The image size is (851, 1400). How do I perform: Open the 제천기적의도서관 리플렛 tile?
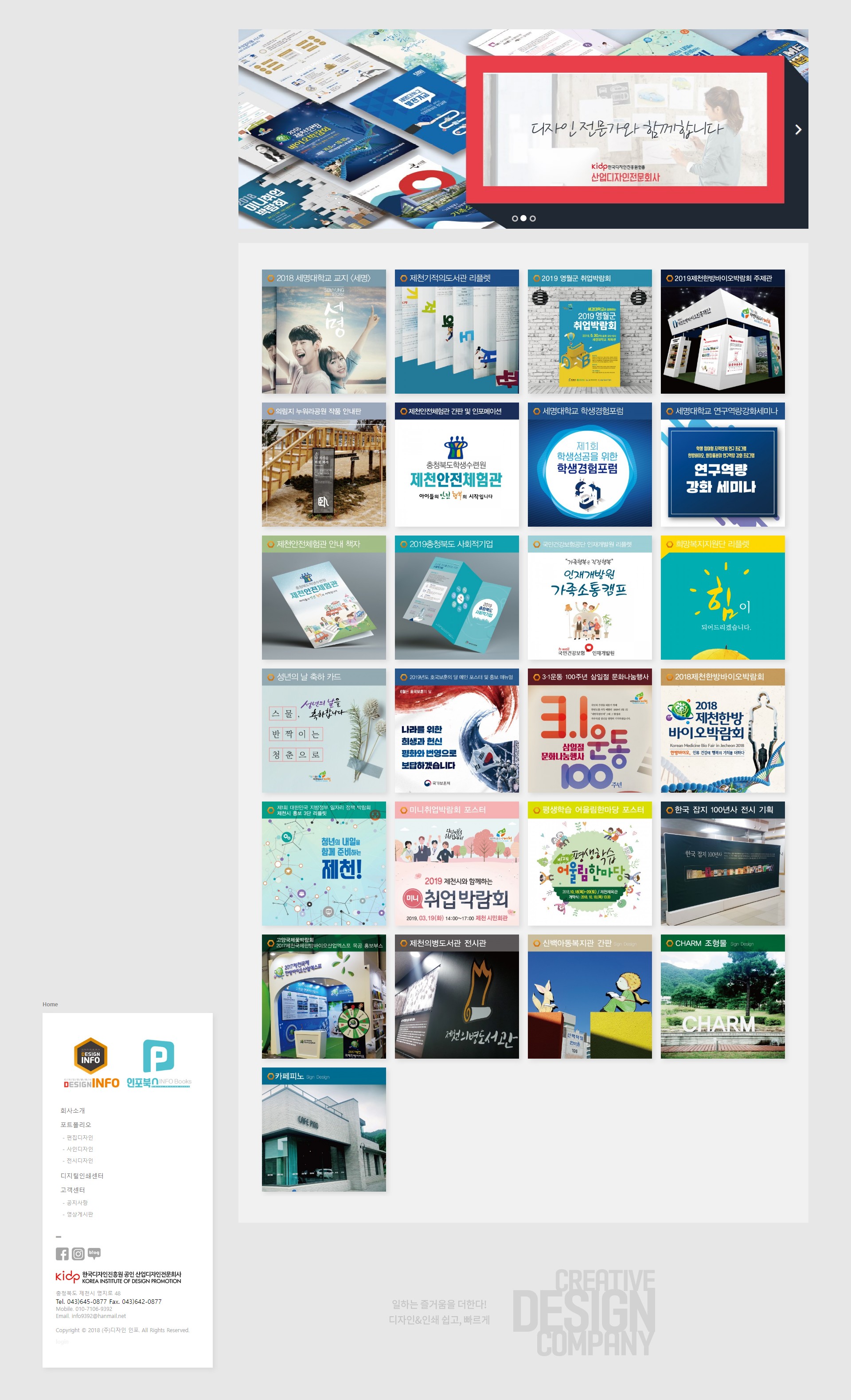pyautogui.click(x=456, y=332)
